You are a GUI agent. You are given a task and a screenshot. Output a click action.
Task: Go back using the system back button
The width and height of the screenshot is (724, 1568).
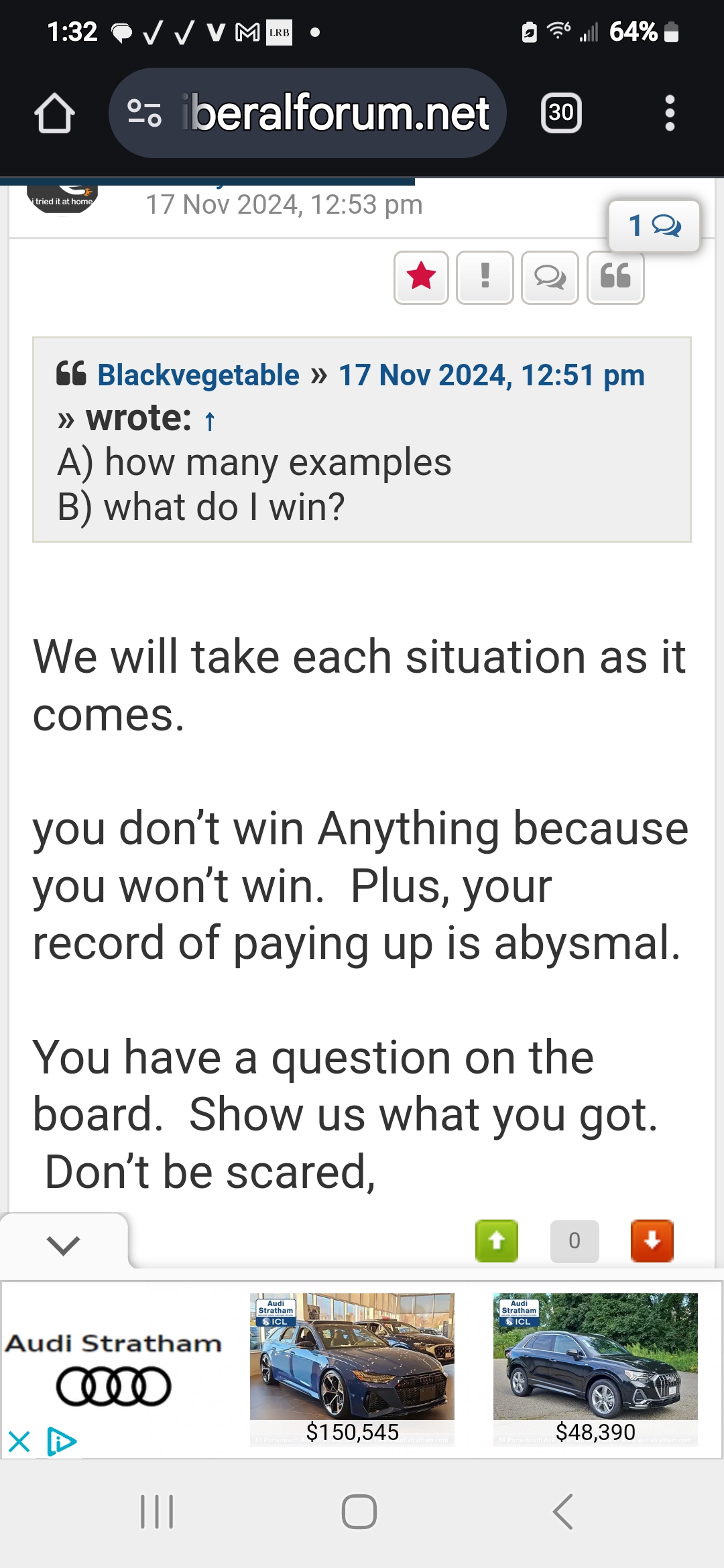(x=562, y=1512)
